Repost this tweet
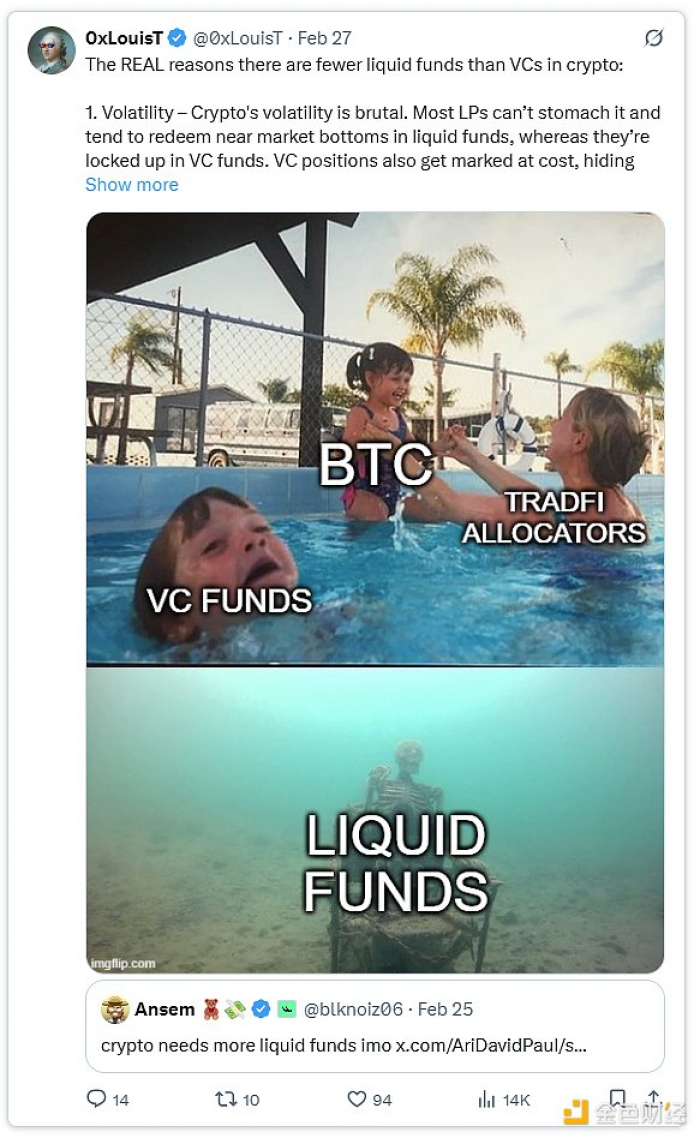This screenshot has width=700, height=1138. 237,1099
